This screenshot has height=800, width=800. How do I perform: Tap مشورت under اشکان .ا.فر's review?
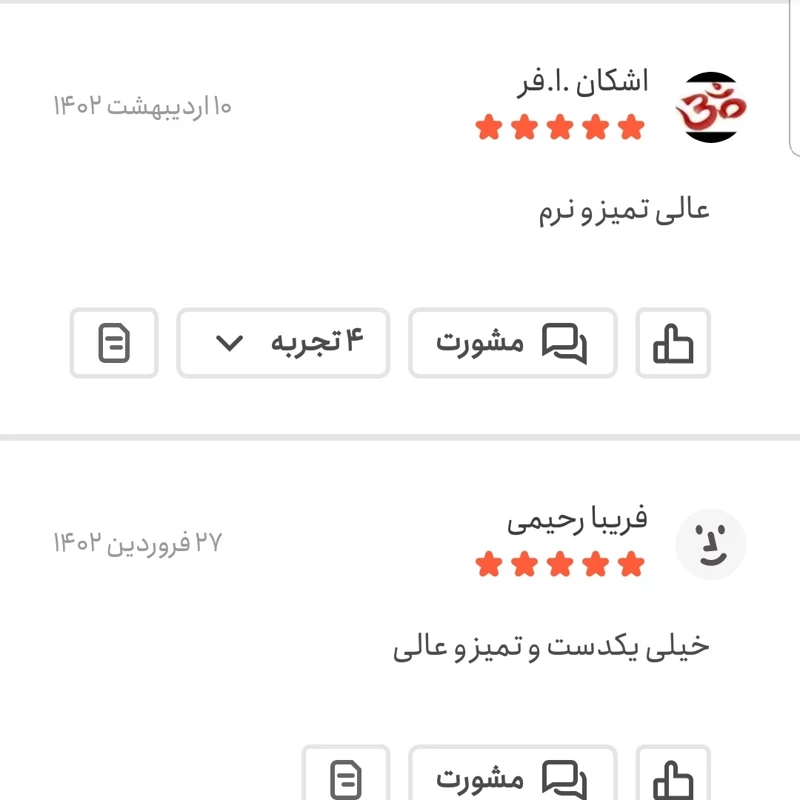pos(512,343)
